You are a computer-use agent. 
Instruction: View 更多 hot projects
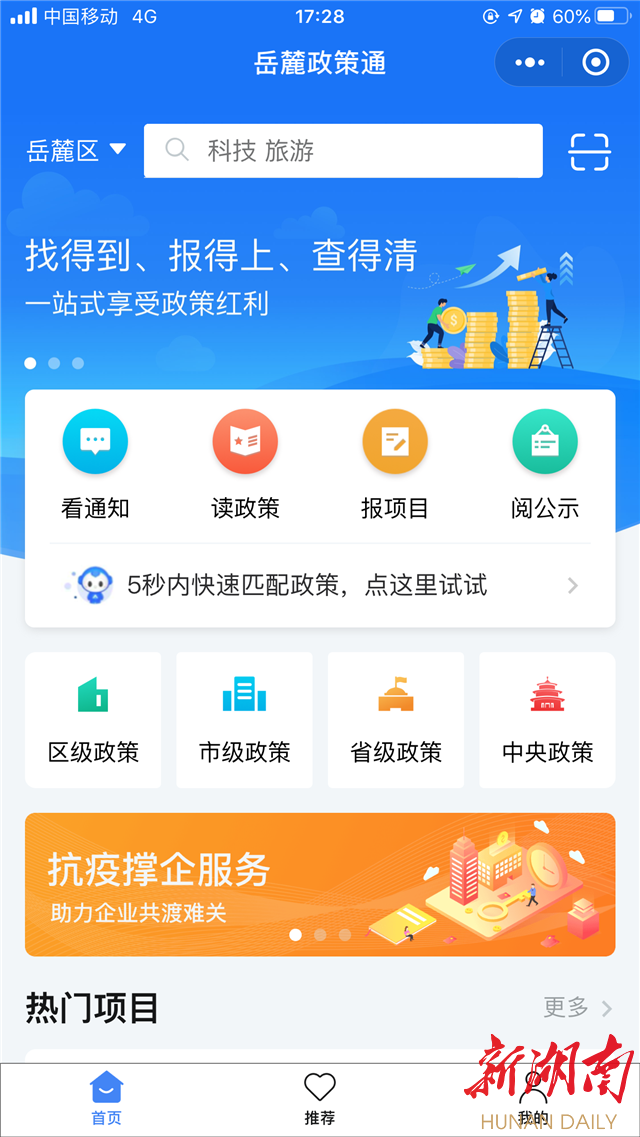[577, 1008]
